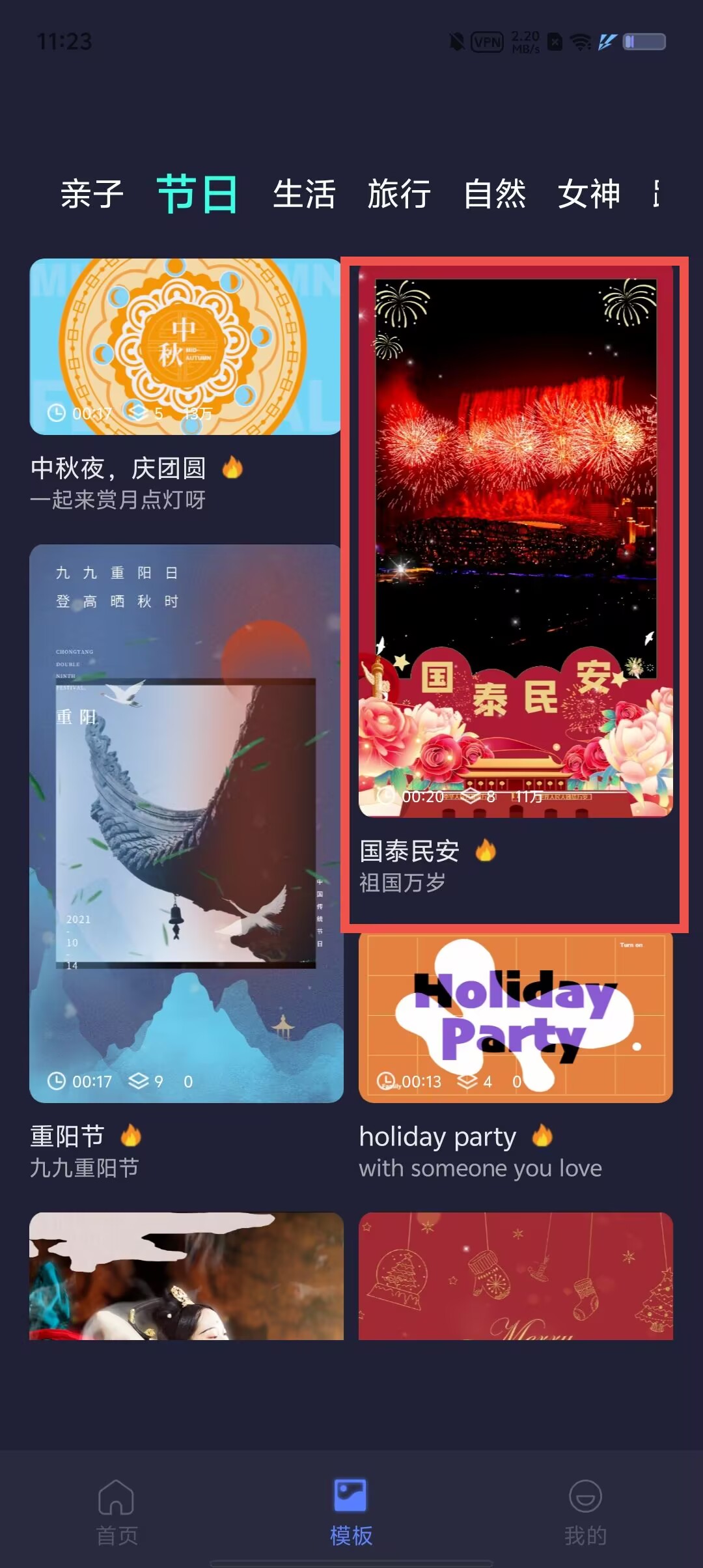This screenshot has height=1568, width=703.
Task: Open the red Merry Christmas template
Action: pos(516,1276)
